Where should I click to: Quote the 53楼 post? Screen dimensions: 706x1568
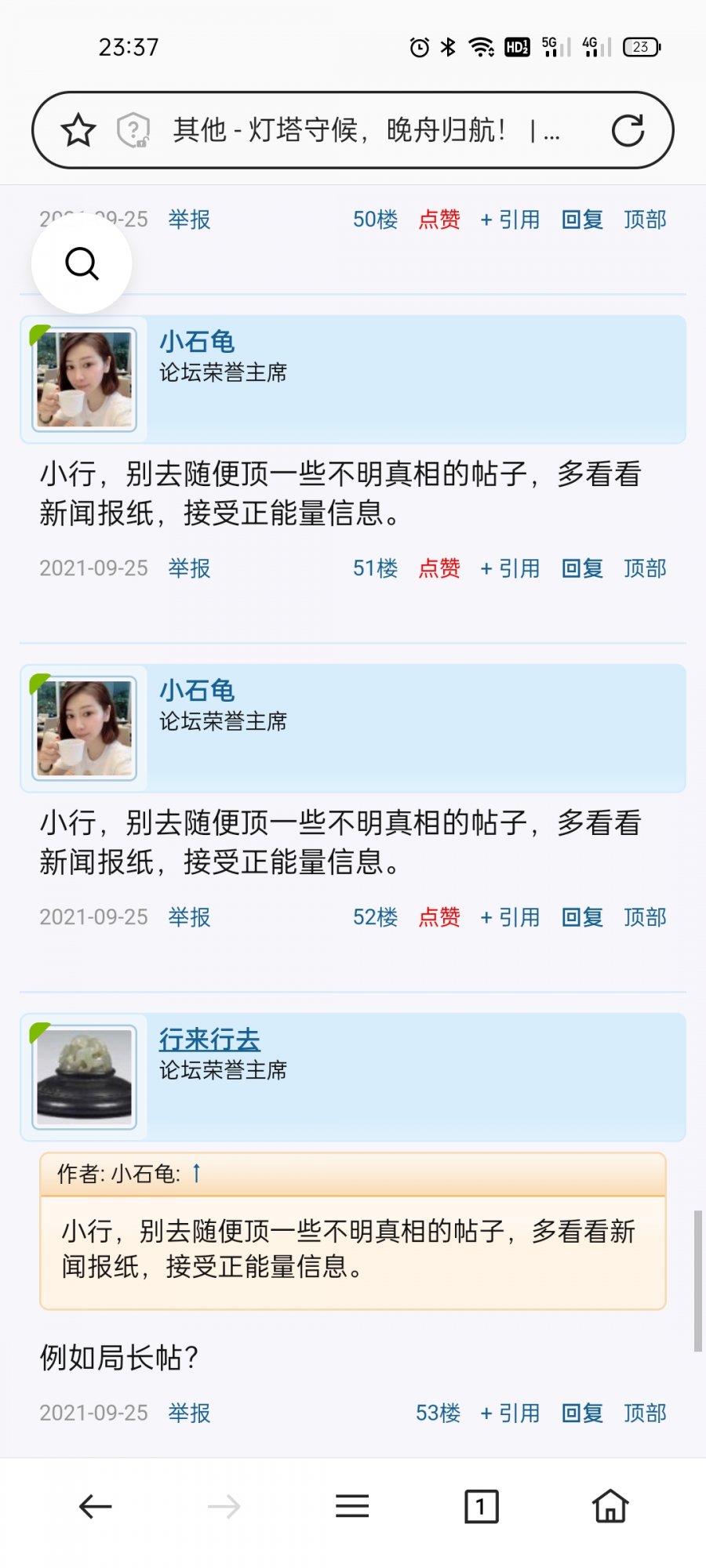(510, 1413)
